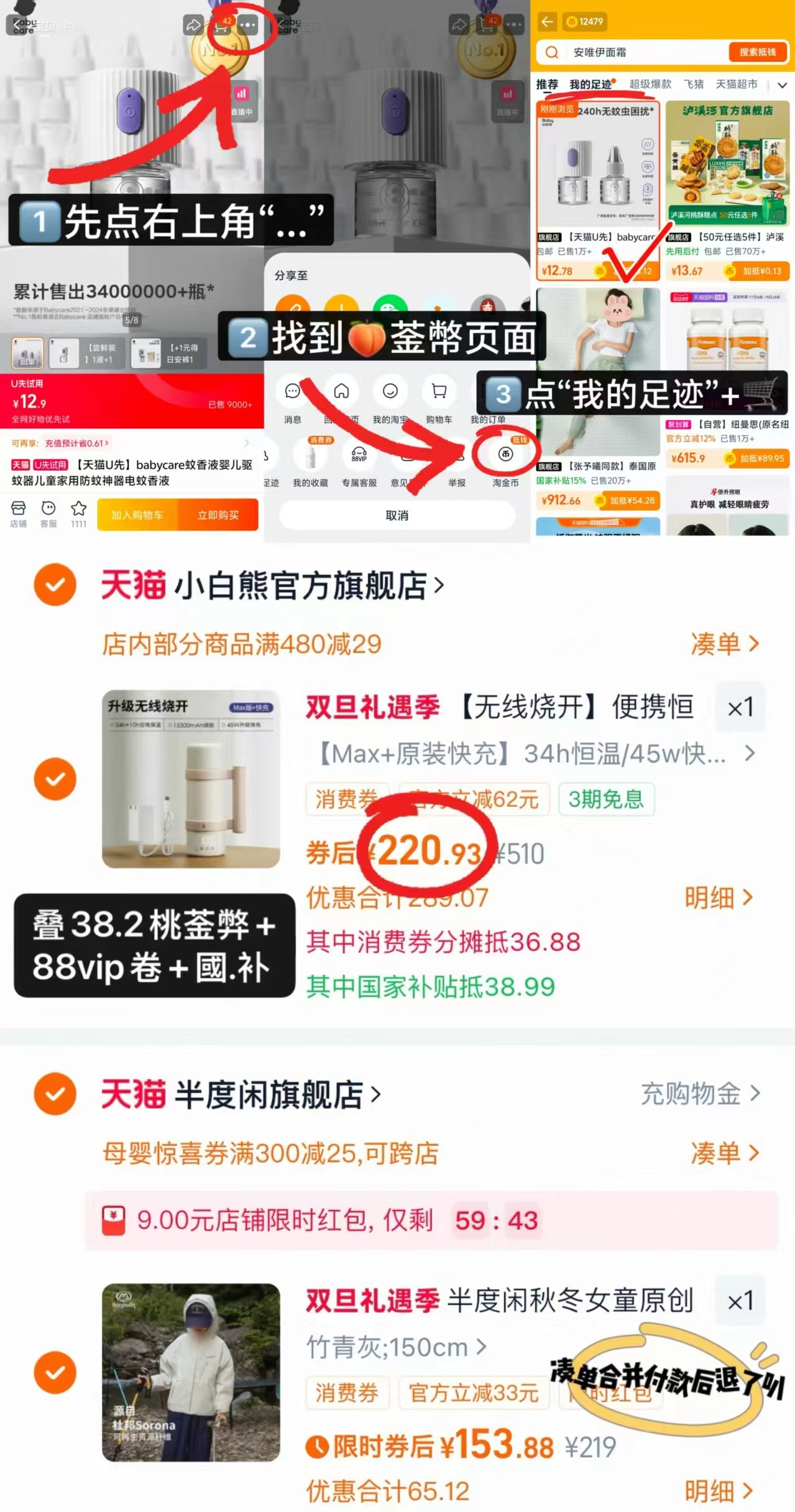Viewport: 795px width, 1512px height.
Task: Deselect the 半度闲旗舰店 store checkbox
Action: point(55,1094)
